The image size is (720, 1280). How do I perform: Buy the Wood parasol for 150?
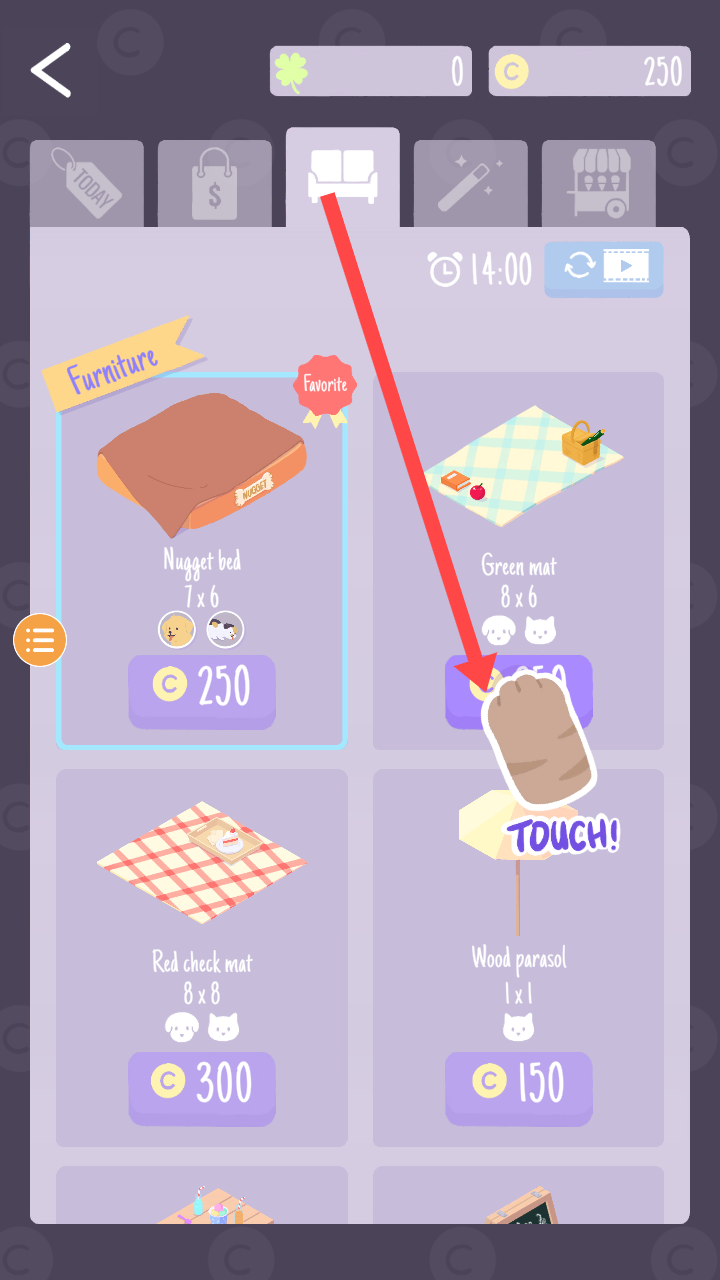pos(518,1086)
